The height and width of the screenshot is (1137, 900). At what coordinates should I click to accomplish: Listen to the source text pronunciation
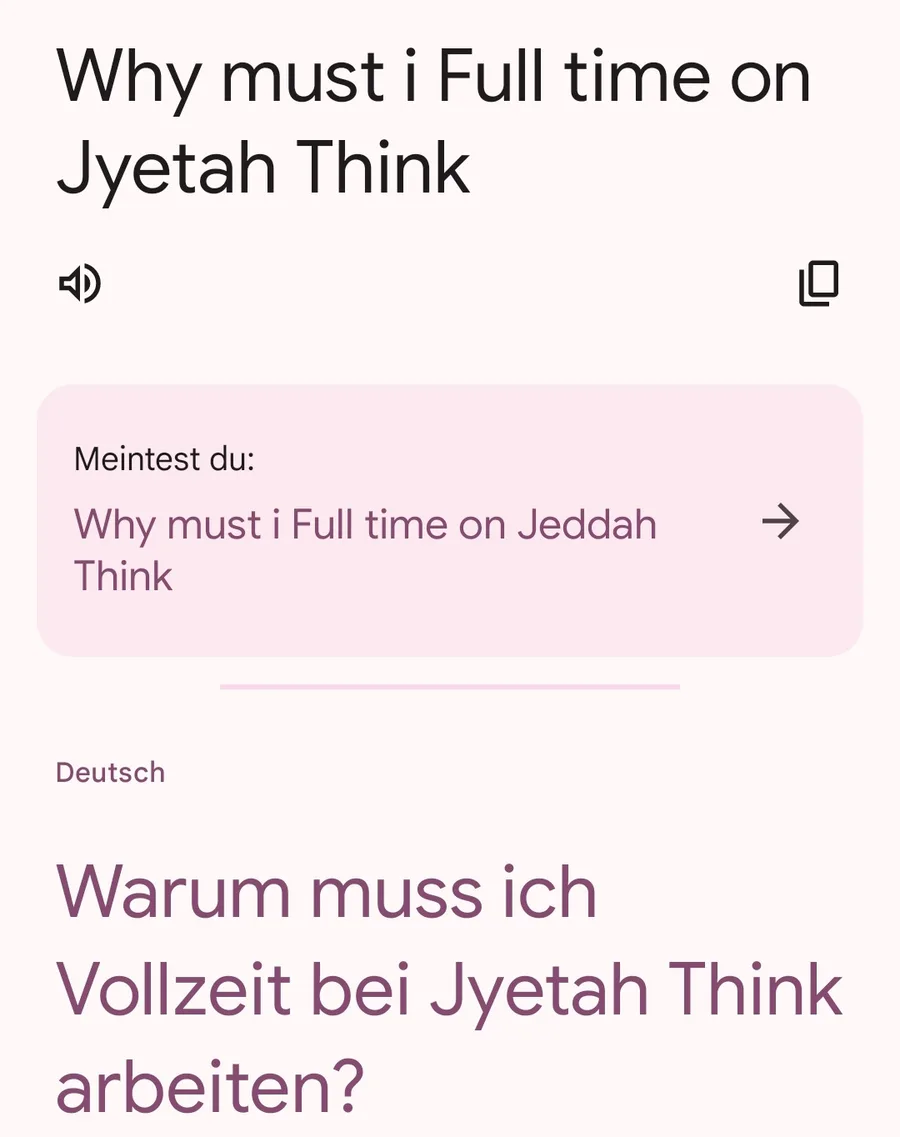pyautogui.click(x=80, y=285)
